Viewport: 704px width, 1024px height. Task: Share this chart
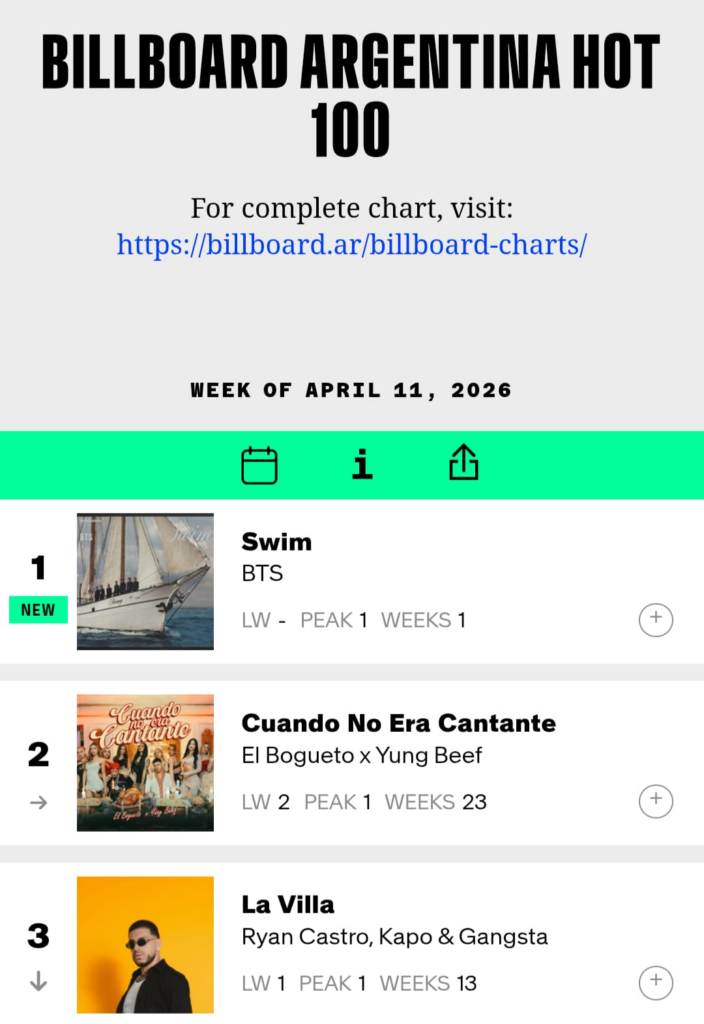point(464,463)
